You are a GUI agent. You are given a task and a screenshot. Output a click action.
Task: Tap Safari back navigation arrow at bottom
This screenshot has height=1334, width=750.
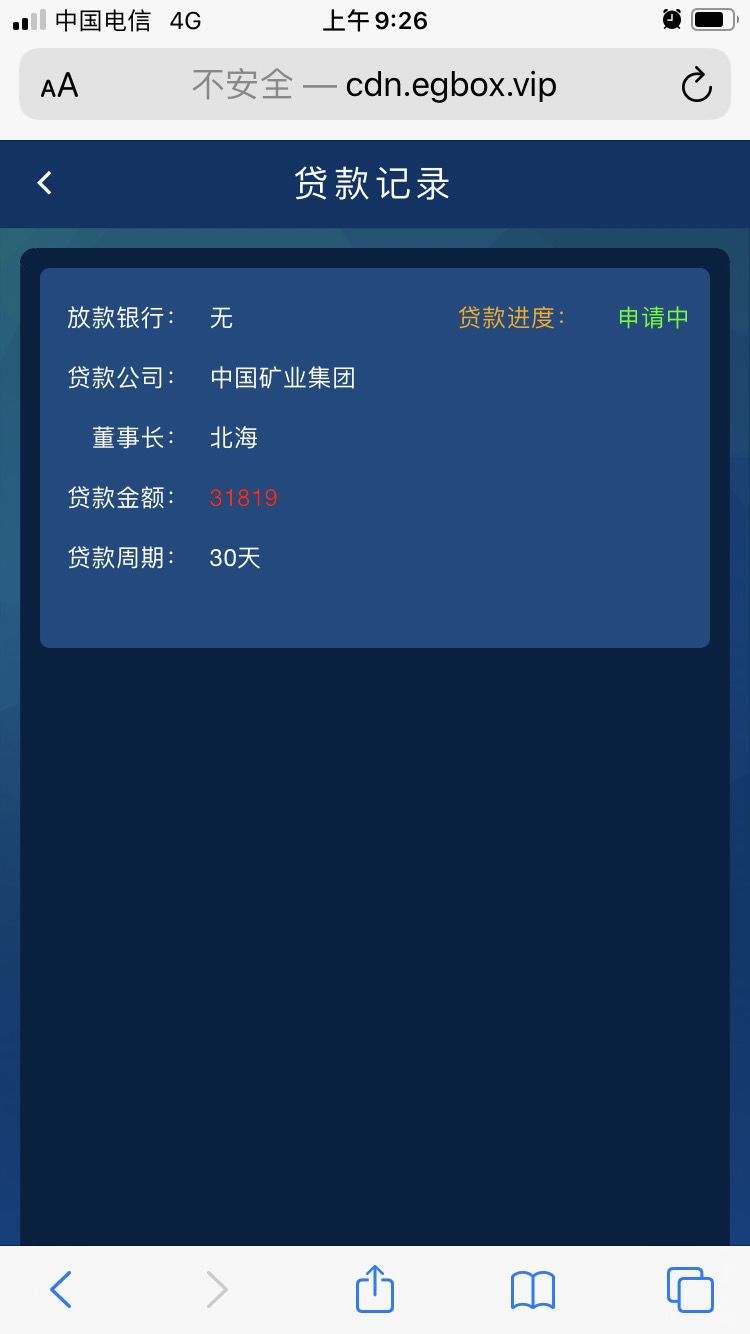click(x=60, y=1290)
